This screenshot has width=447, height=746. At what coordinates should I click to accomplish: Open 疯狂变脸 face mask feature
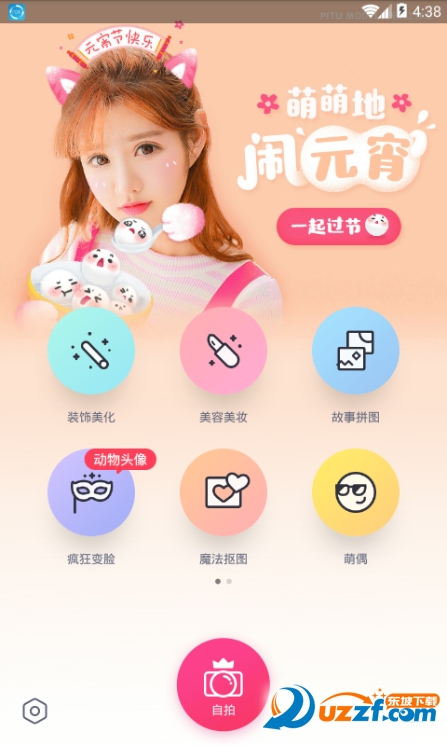tap(91, 492)
